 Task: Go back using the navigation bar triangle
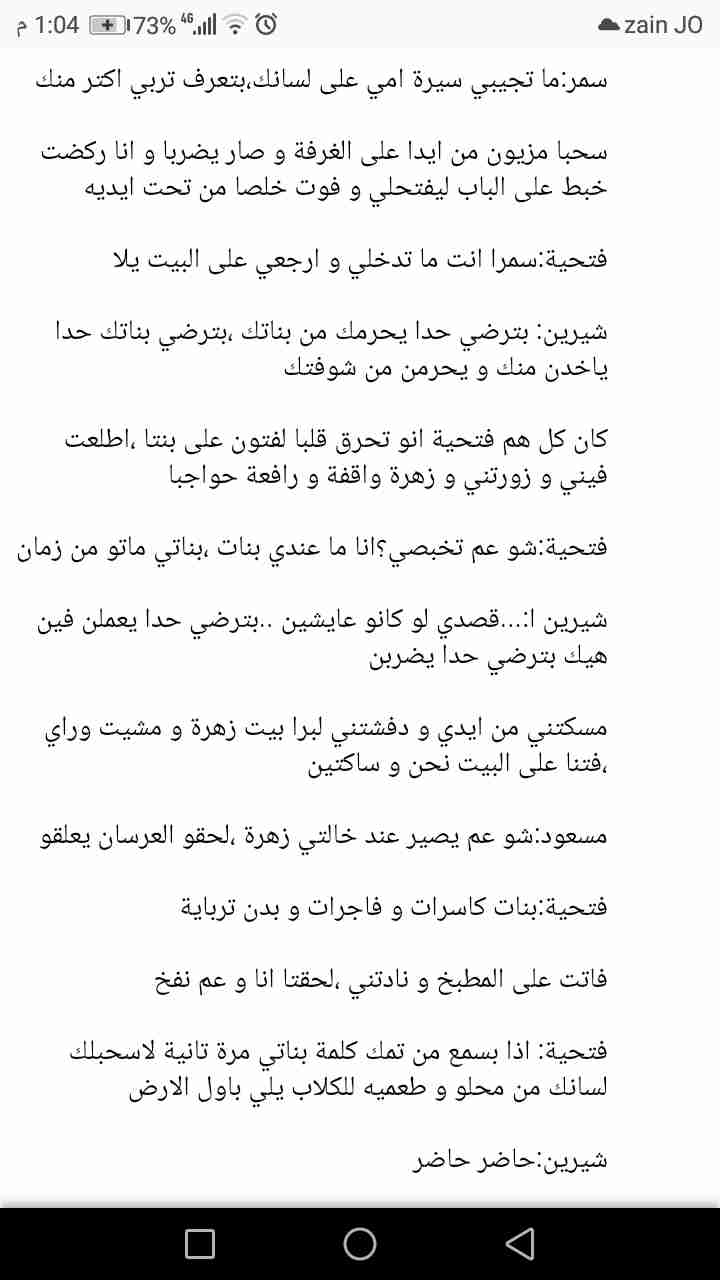point(519,1243)
